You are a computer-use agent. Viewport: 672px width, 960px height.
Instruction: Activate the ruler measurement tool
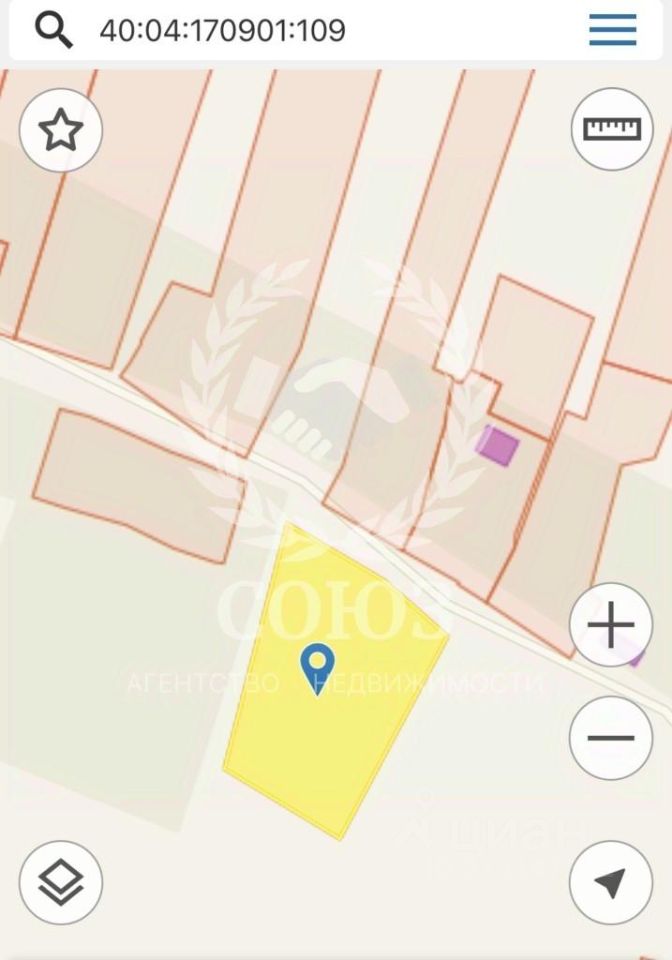611,130
